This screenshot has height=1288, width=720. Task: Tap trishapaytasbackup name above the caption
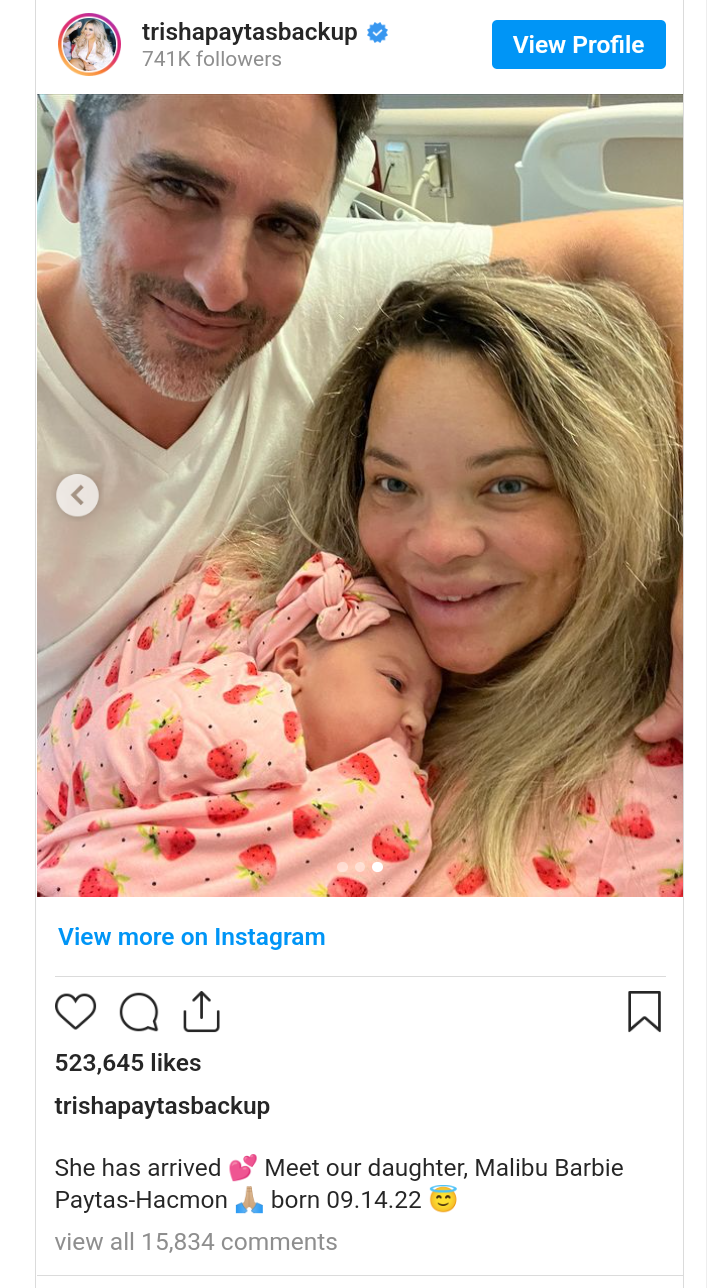click(x=162, y=1106)
